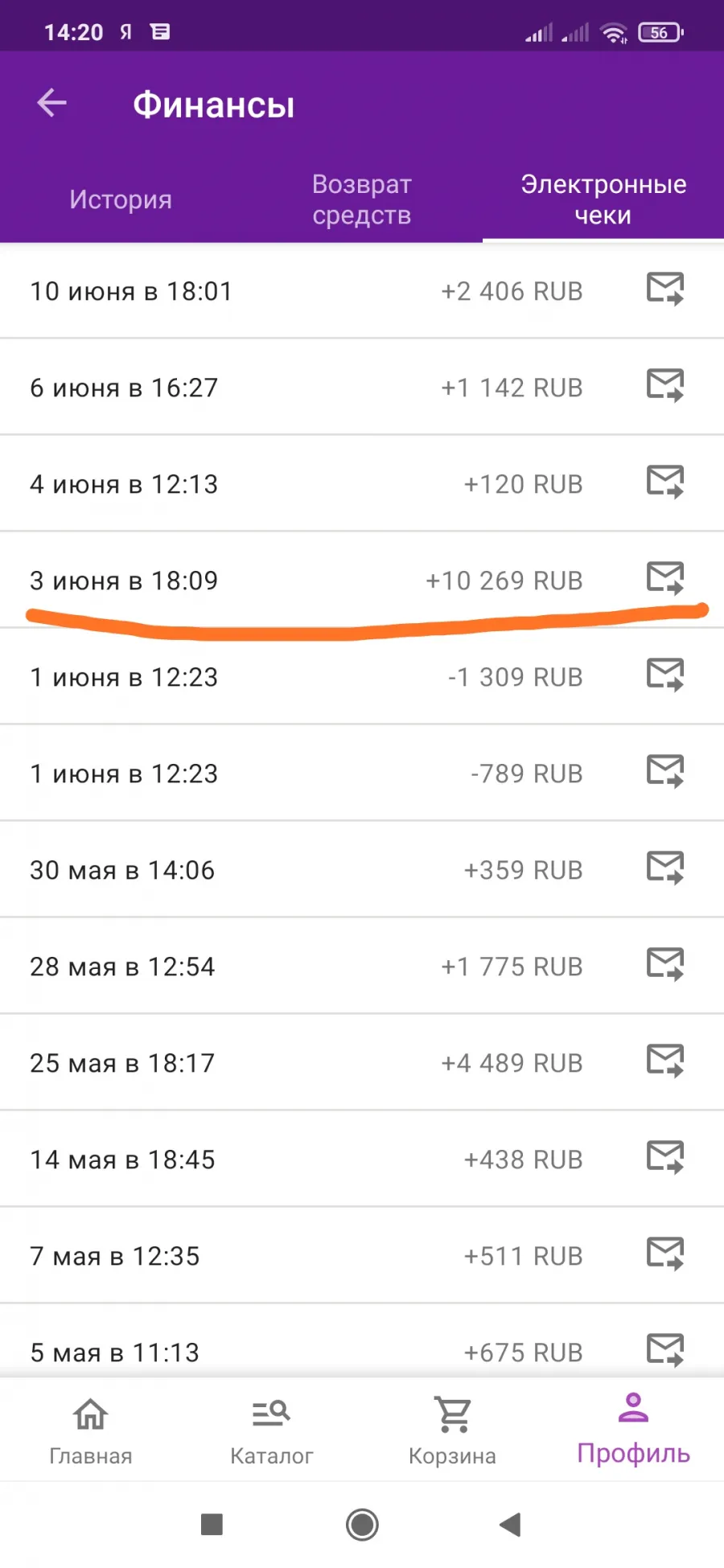Tap the system home button
724x1568 pixels.
(362, 1525)
